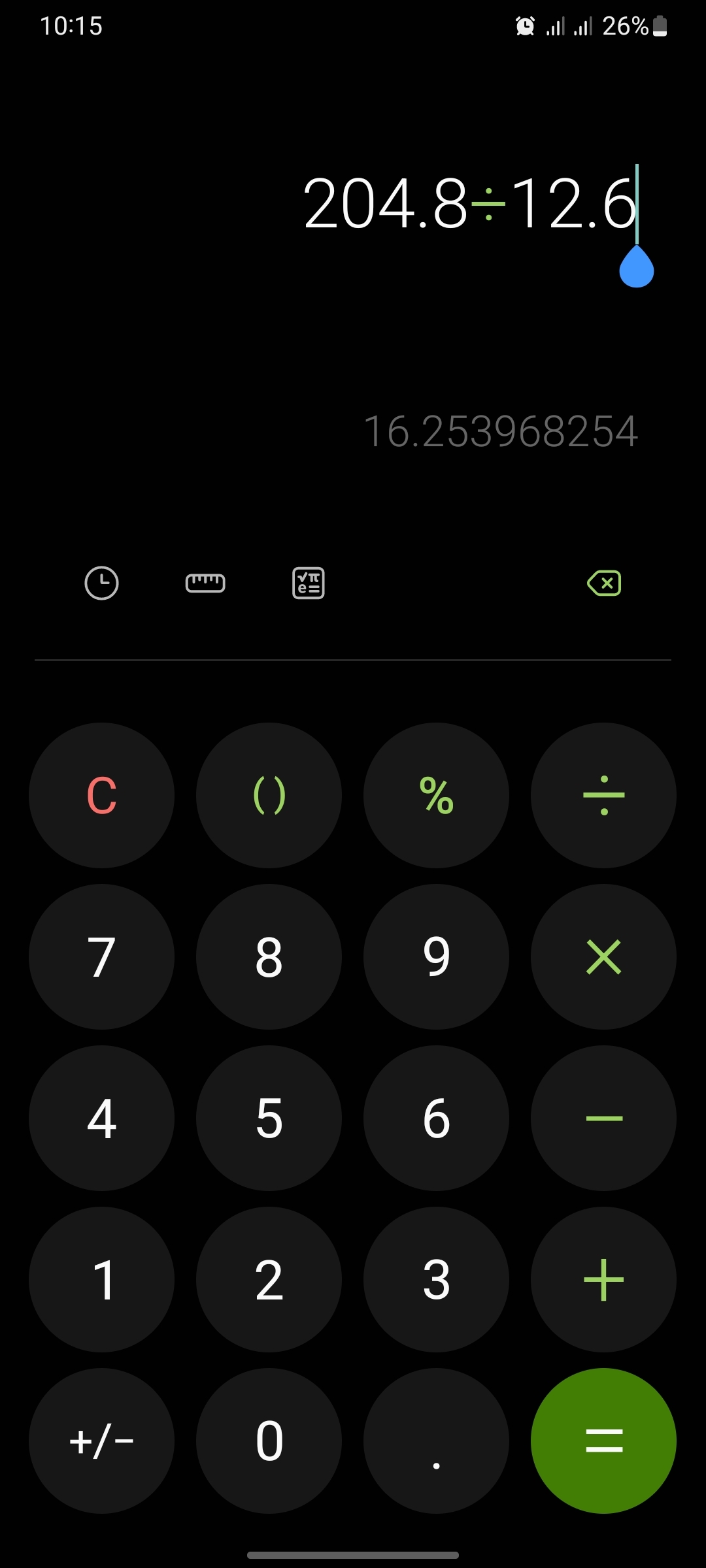Open the unit converter ruler icon
Image resolution: width=706 pixels, height=1568 pixels.
(x=205, y=583)
